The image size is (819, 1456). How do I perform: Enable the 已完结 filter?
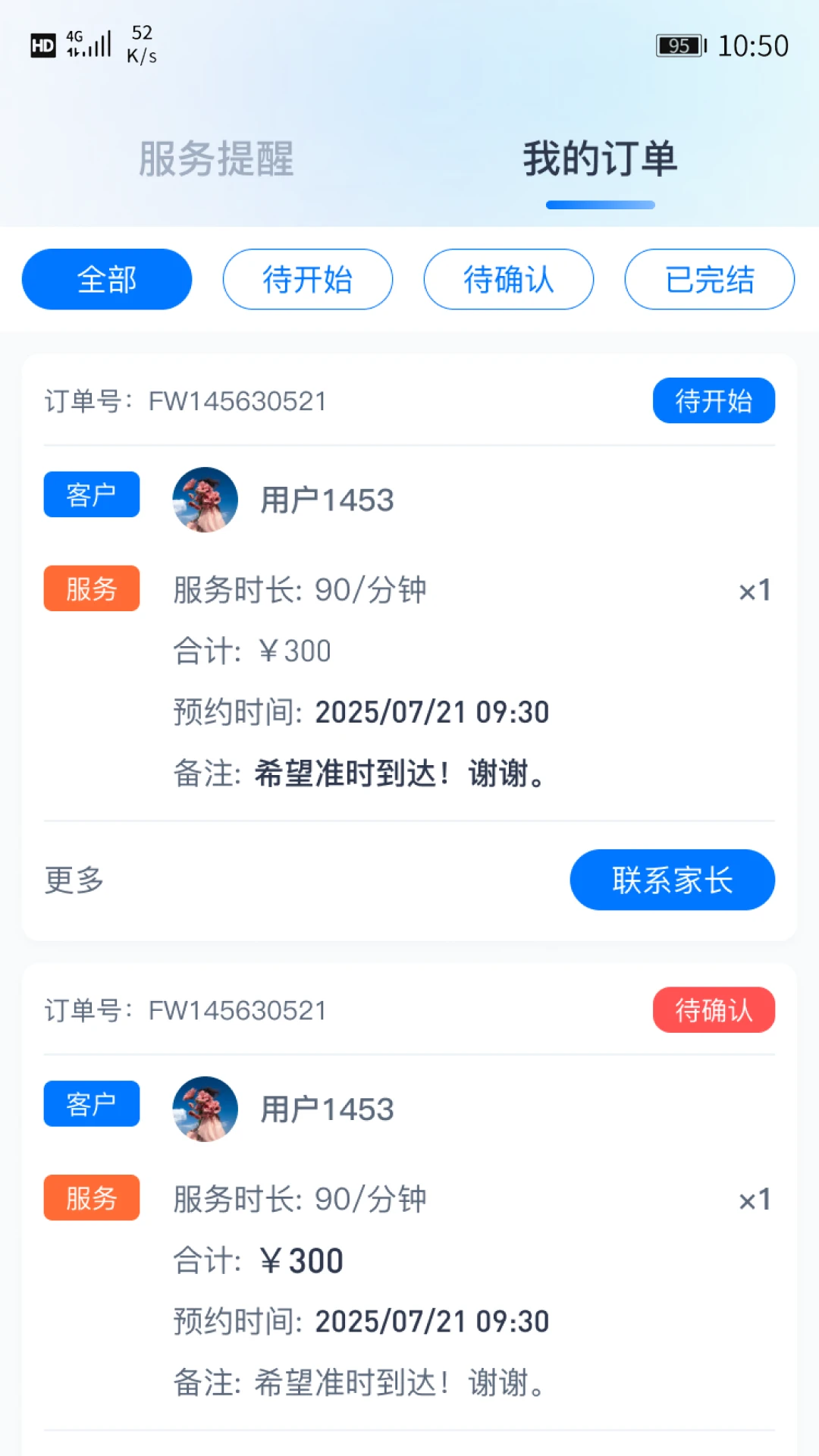[x=709, y=279]
